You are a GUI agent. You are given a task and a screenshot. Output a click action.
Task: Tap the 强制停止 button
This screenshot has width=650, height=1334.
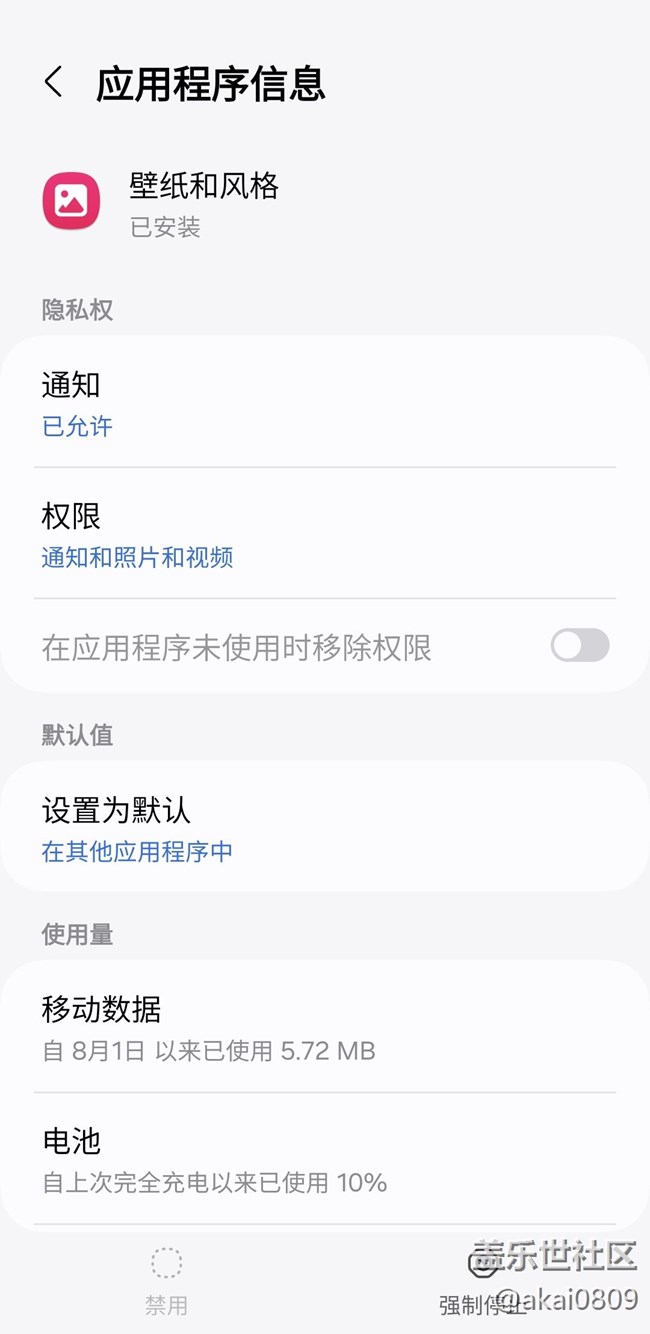click(x=483, y=1283)
